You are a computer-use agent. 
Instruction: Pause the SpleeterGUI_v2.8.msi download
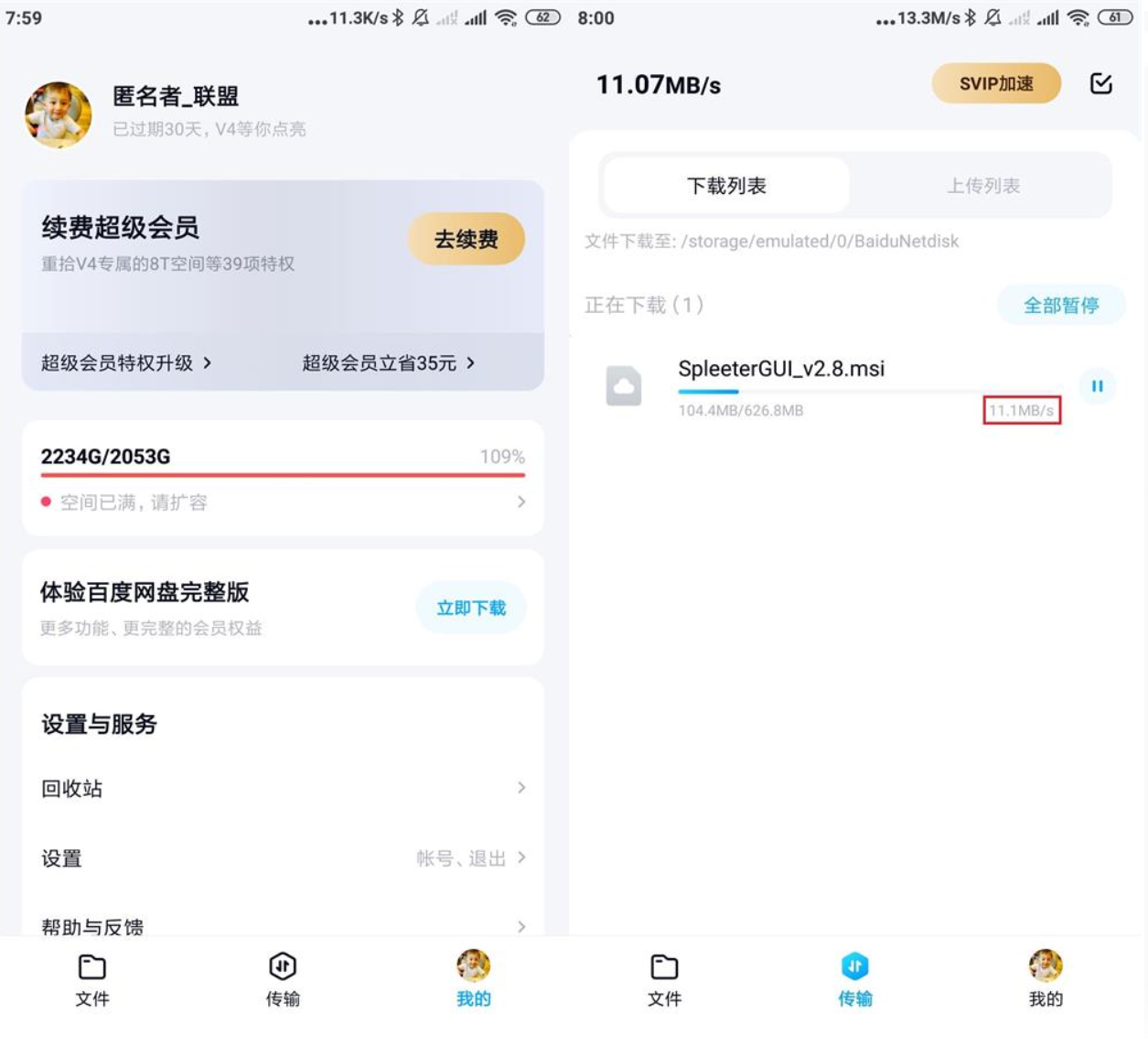point(1097,386)
